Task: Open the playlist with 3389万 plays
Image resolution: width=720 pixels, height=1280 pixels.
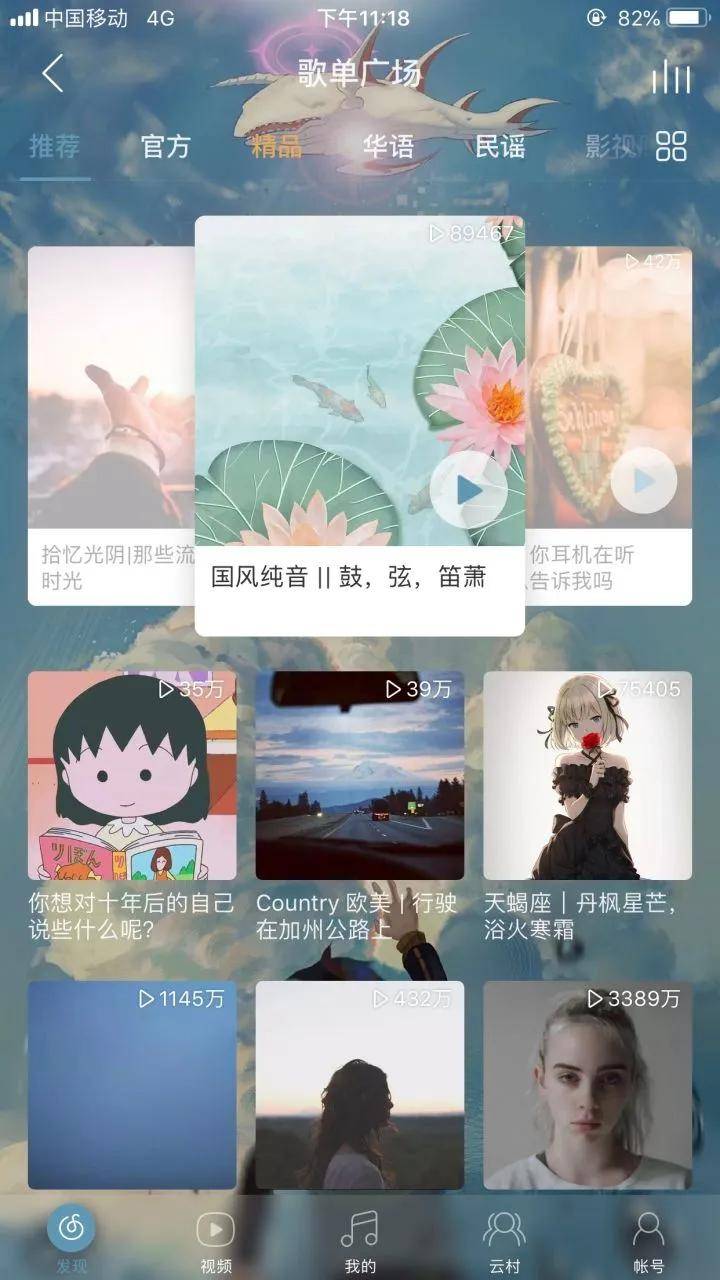Action: 587,1085
